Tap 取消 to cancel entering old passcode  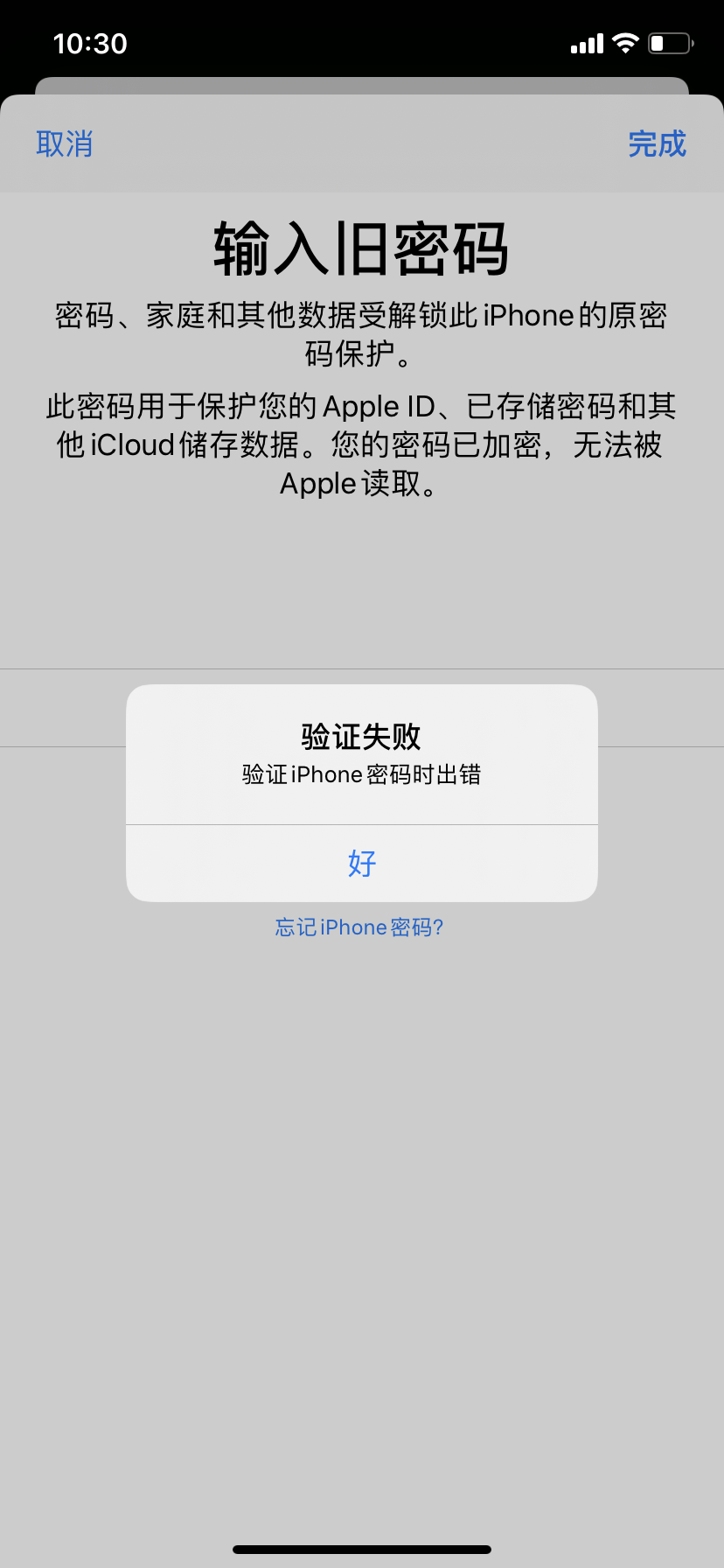click(x=65, y=143)
